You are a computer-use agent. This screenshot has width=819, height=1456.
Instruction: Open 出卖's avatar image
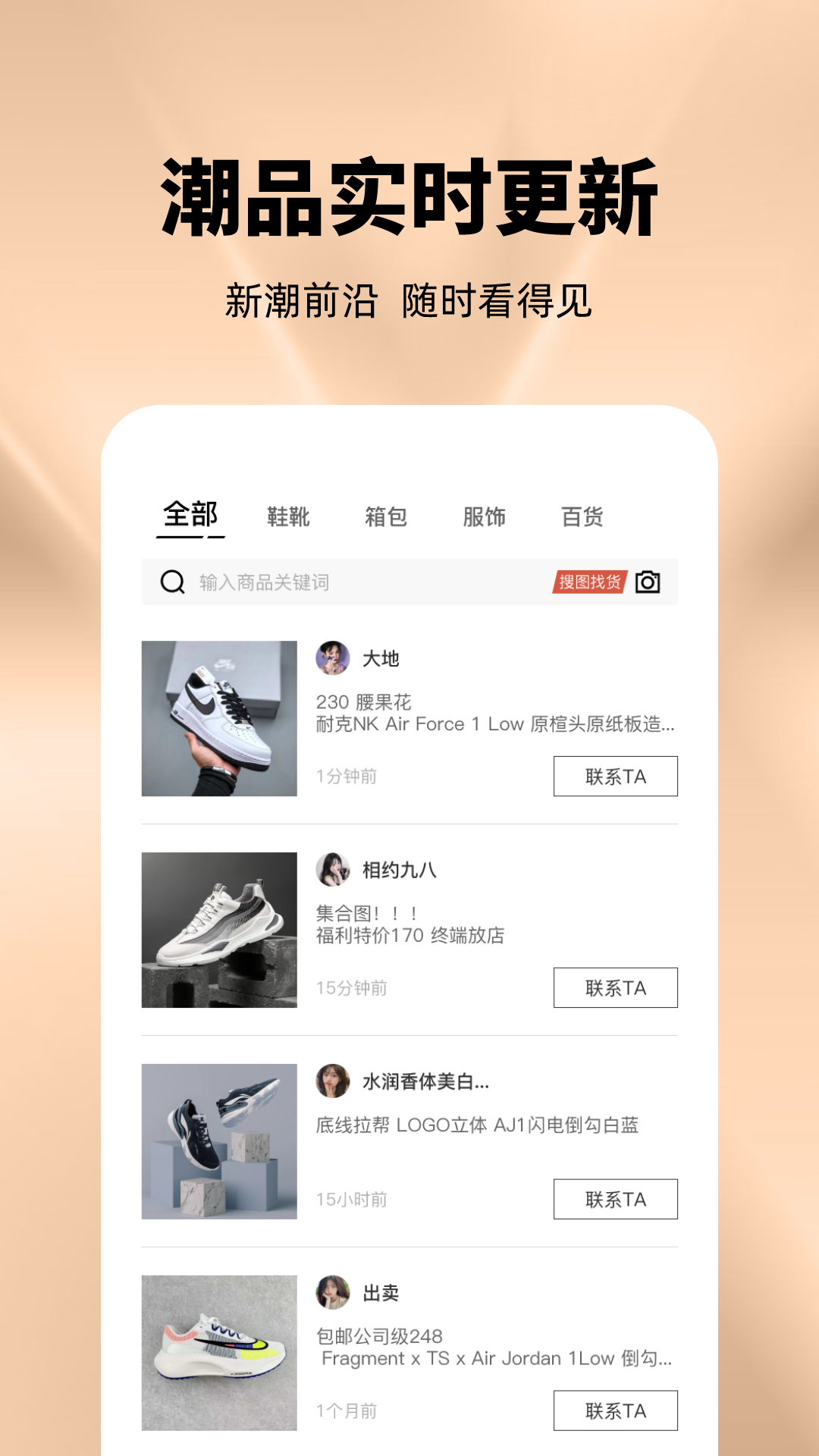pyautogui.click(x=334, y=1291)
